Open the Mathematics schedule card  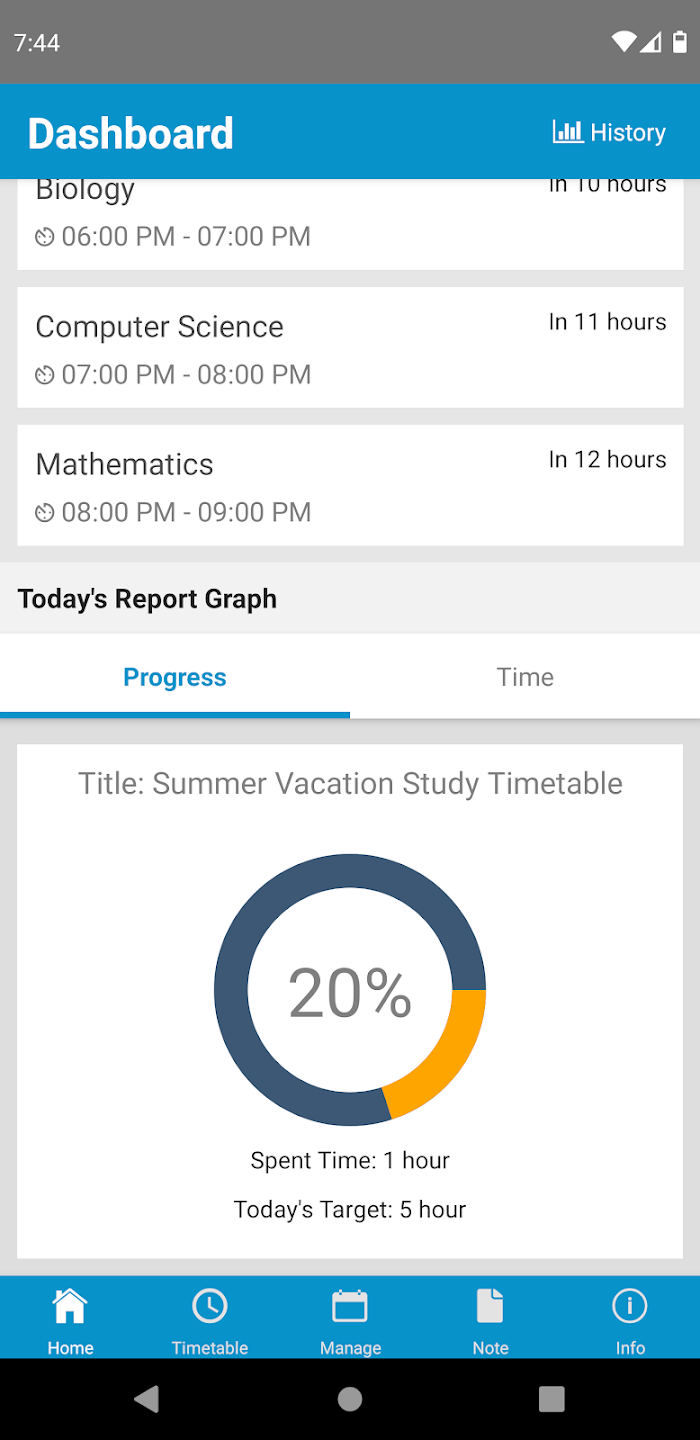[x=350, y=485]
